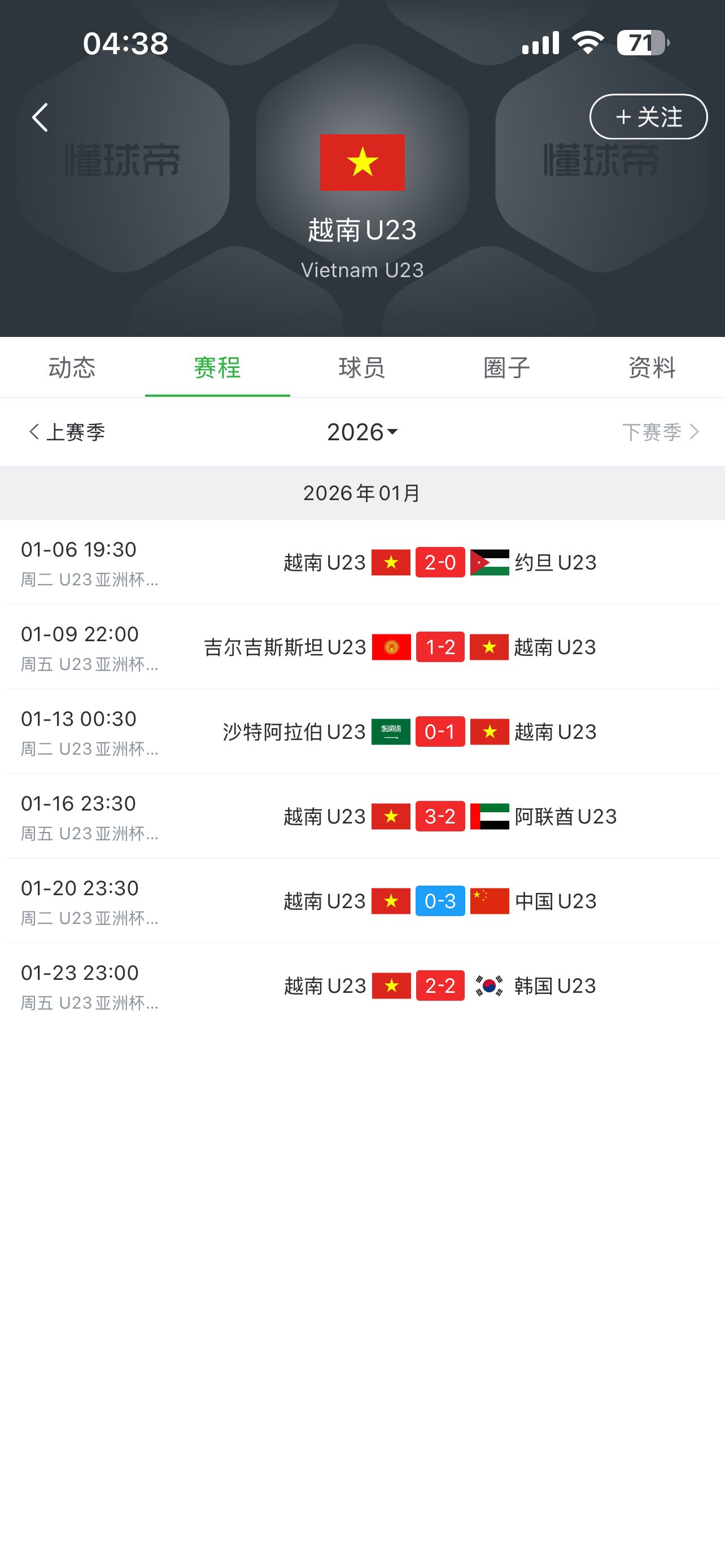Open the 3-2 match versus 阿联酋U23
Screen dimensions: 725x1568
point(439,816)
